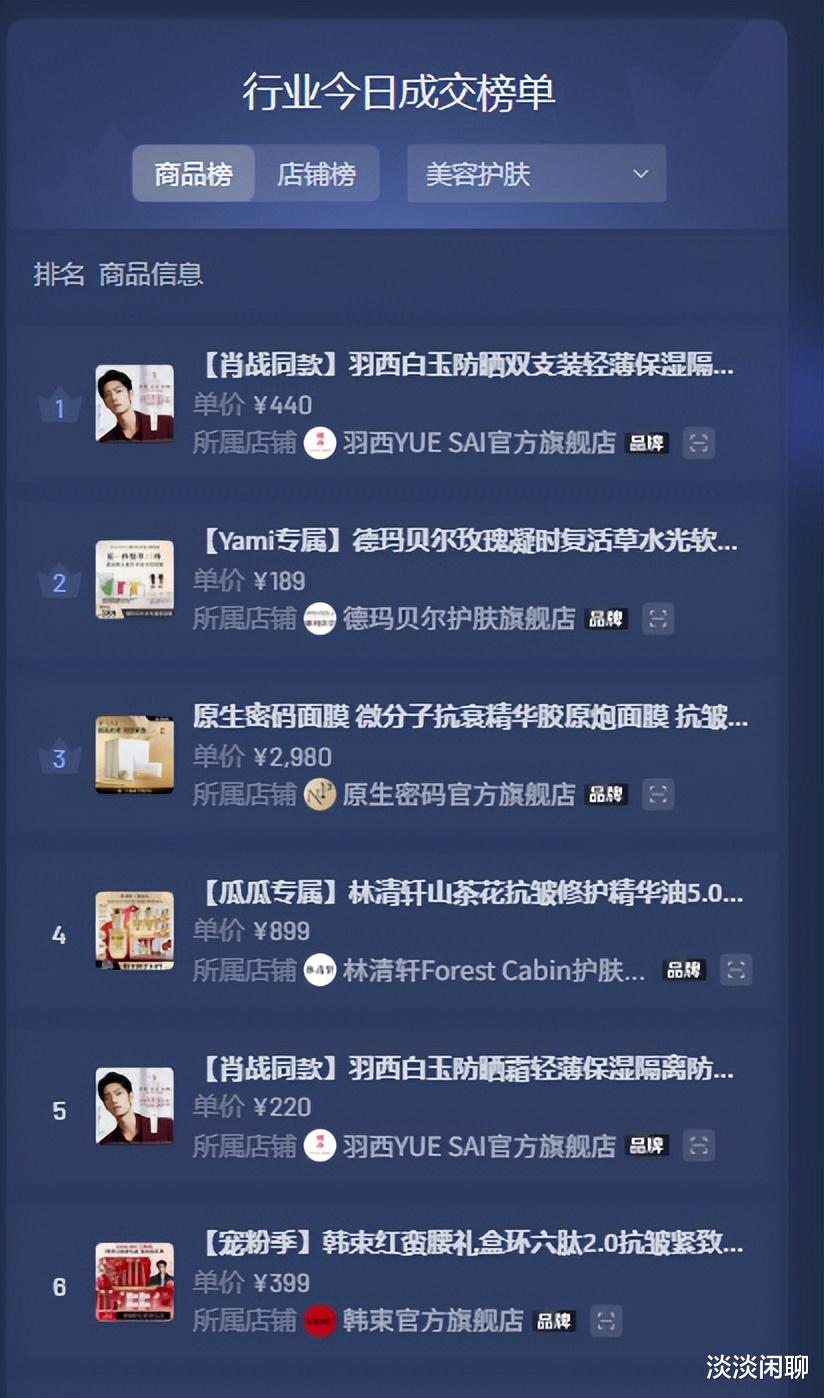Image resolution: width=824 pixels, height=1398 pixels.
Task: Click the red 韩束官方旗舰店 logo icon
Action: (x=320, y=1321)
